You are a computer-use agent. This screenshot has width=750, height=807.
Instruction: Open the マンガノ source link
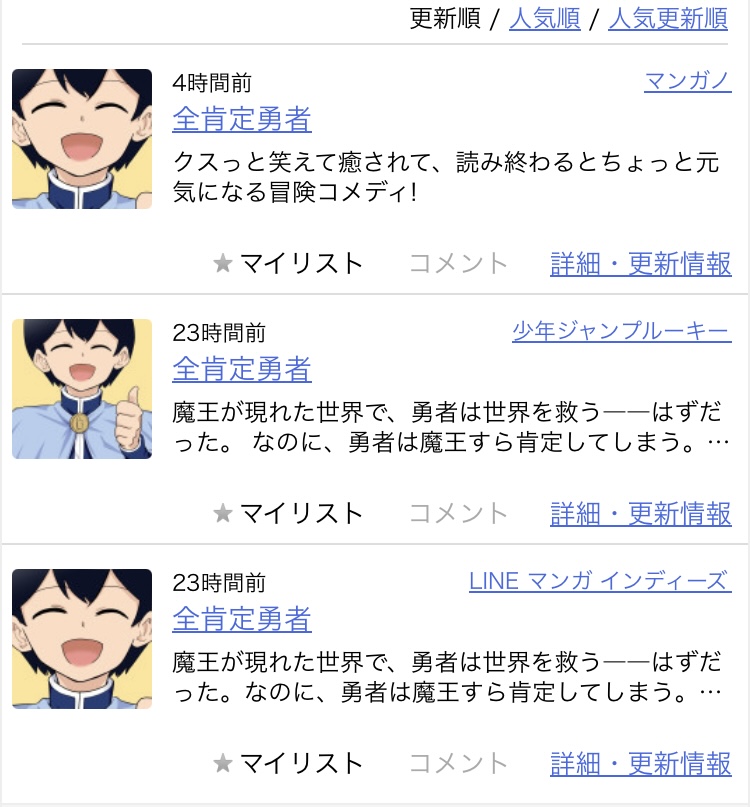[687, 81]
